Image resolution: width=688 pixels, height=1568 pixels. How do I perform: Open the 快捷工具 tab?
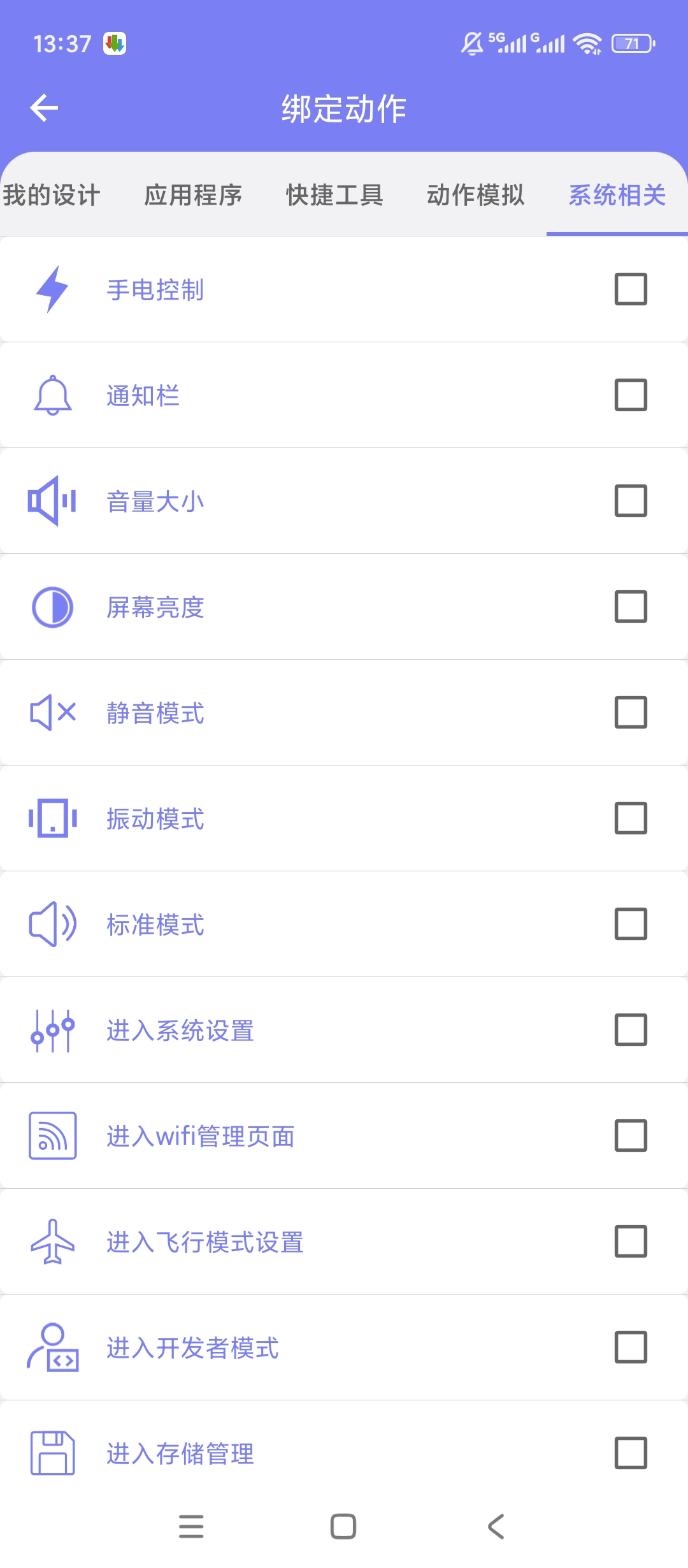point(334,195)
